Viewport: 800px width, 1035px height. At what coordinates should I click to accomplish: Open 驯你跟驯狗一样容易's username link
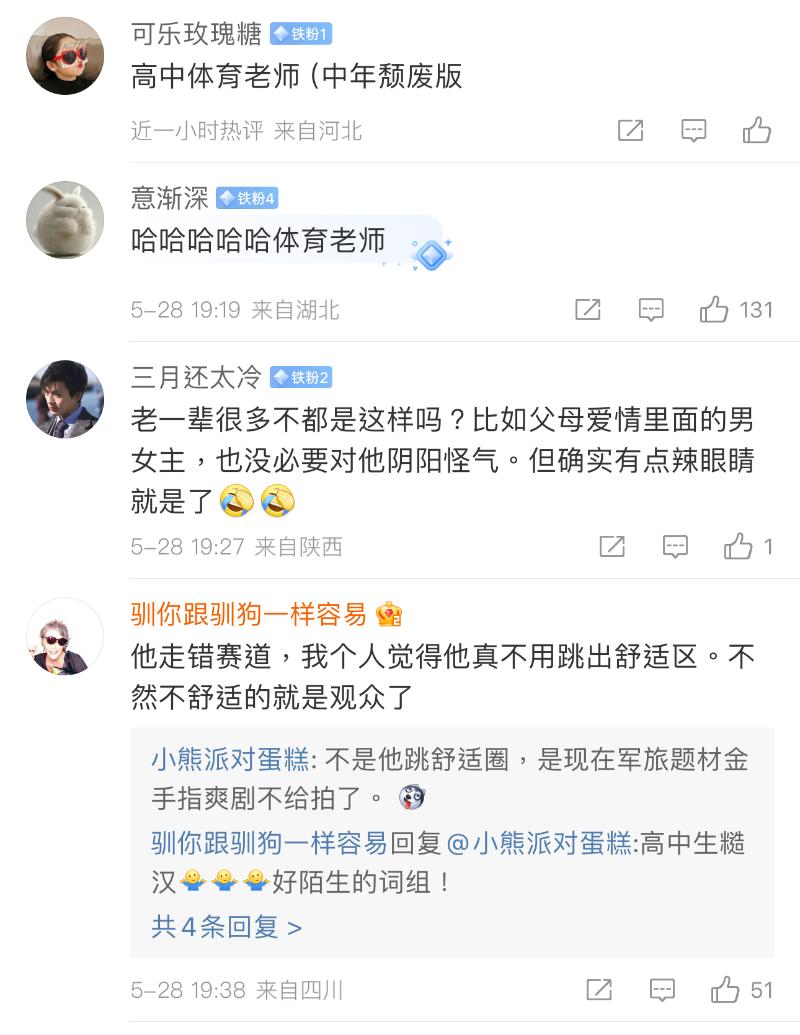coord(250,613)
